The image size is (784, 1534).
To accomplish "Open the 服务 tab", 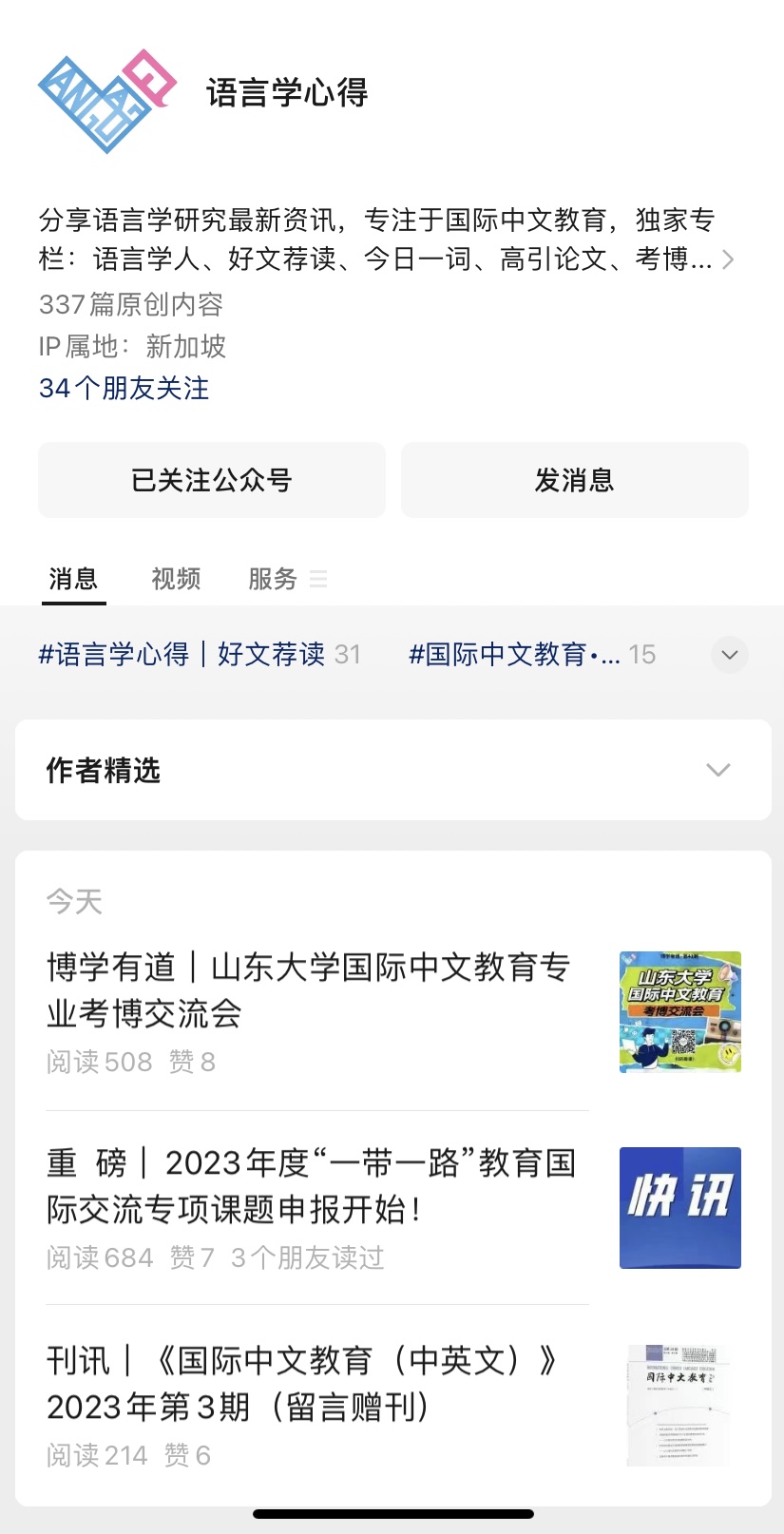I will click(274, 579).
